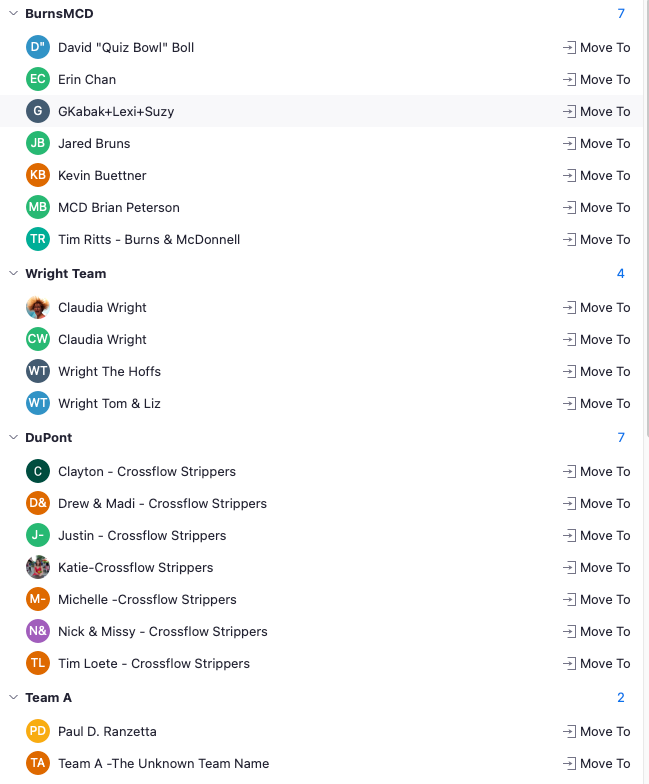Viewport: 649px width, 784px height.
Task: Move Kevin Buettner to another room
Action: (x=596, y=175)
